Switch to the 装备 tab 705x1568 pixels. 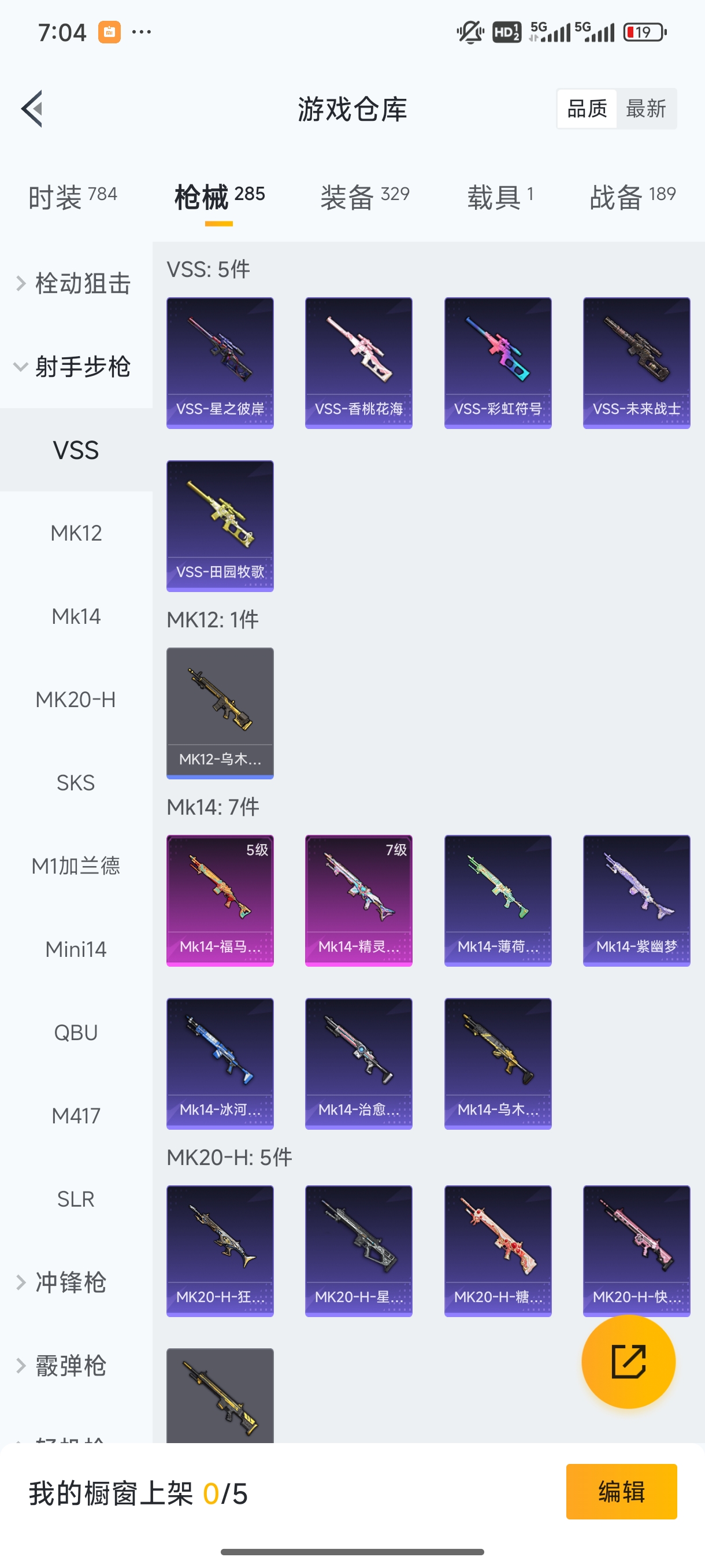(x=365, y=197)
